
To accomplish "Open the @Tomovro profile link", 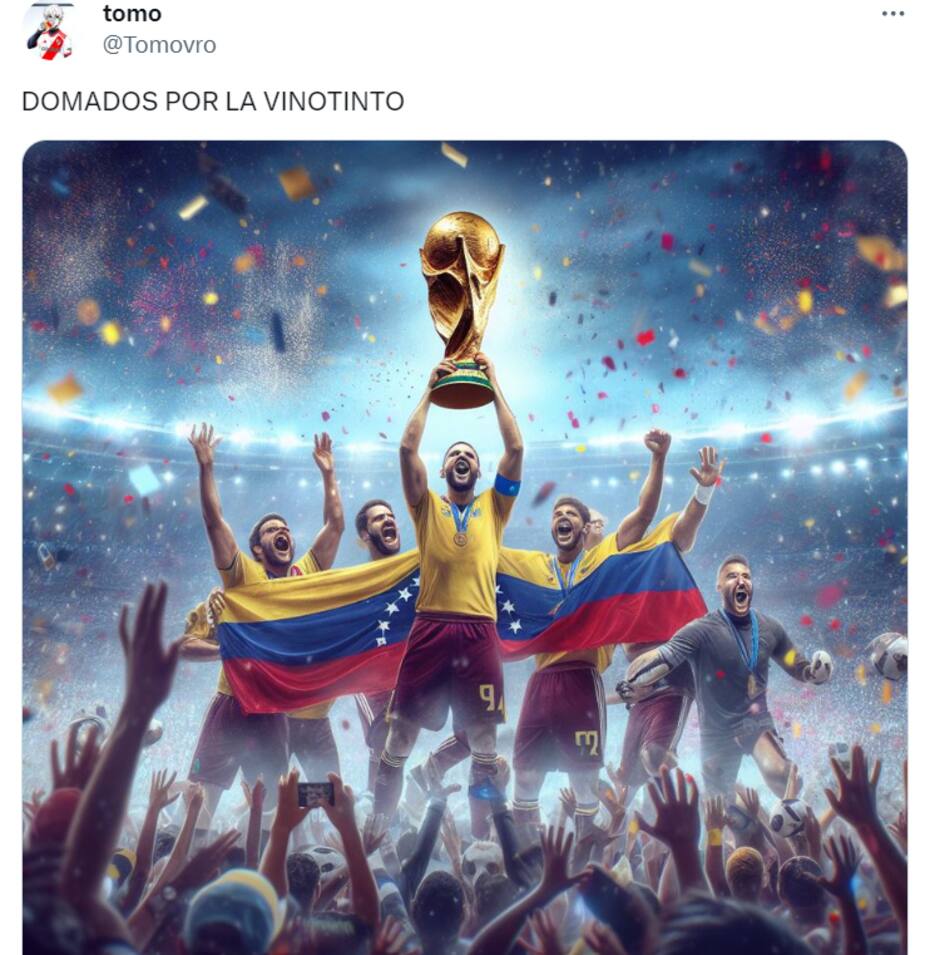I will (159, 45).
